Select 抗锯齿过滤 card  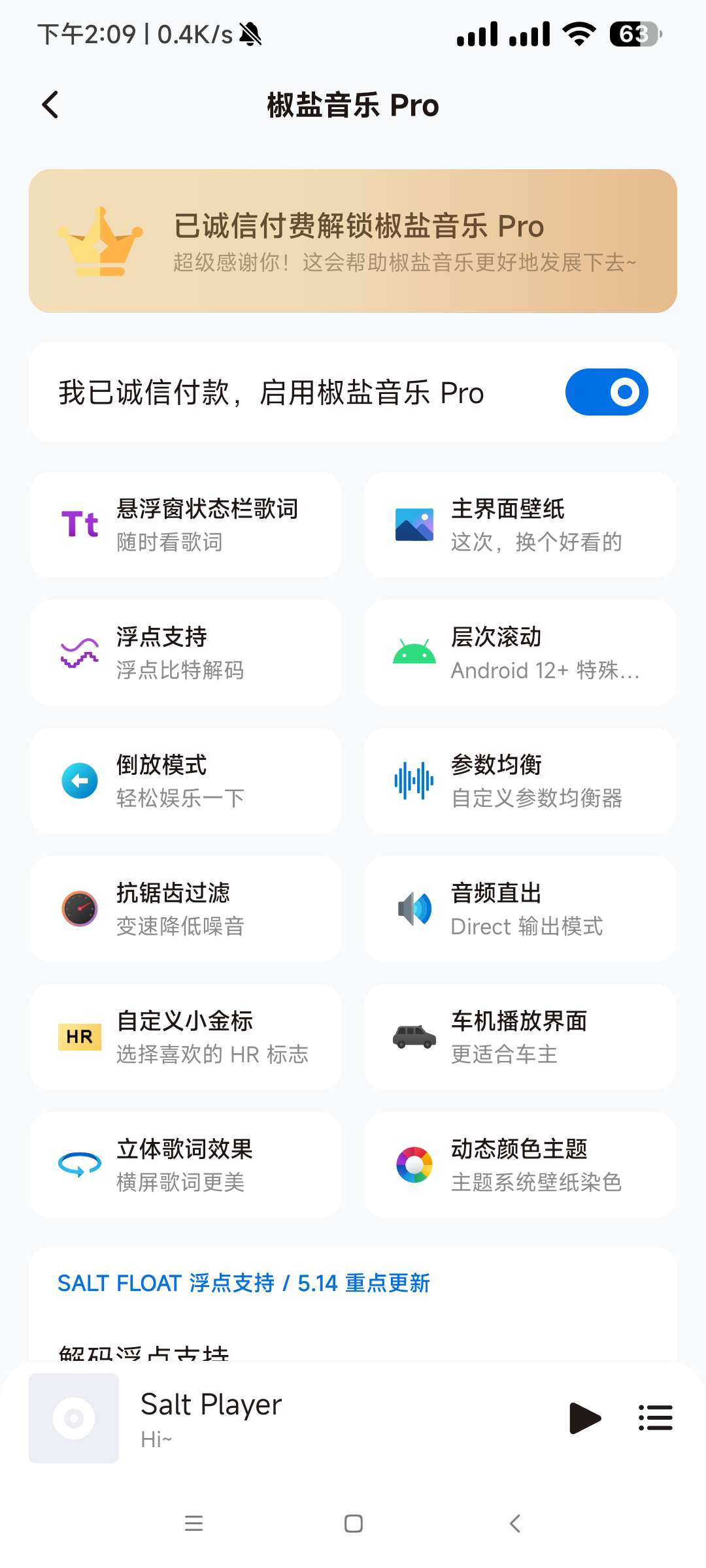tap(186, 909)
